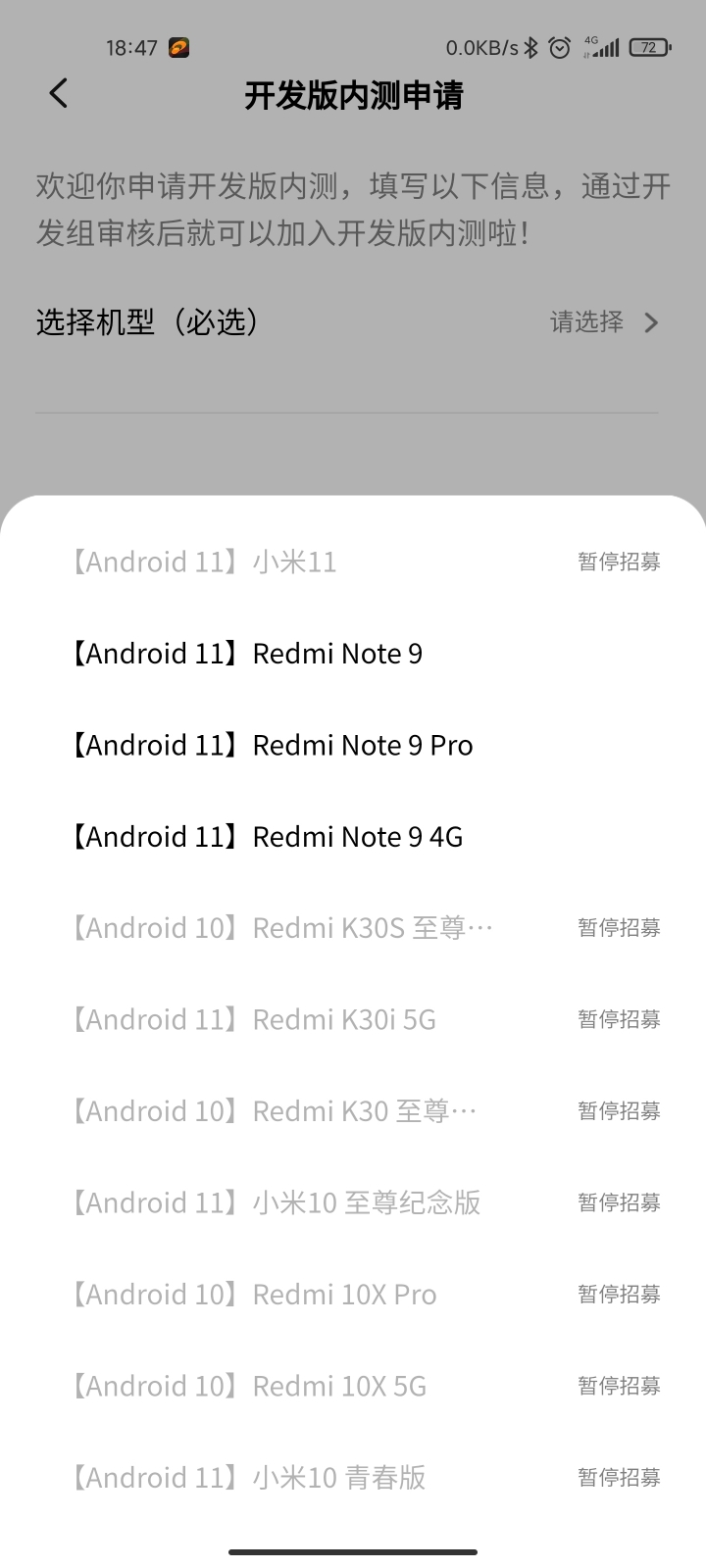Image resolution: width=706 pixels, height=1568 pixels.
Task: Pick 【Android 11】Redmi Note 9 4G
Action: point(353,837)
